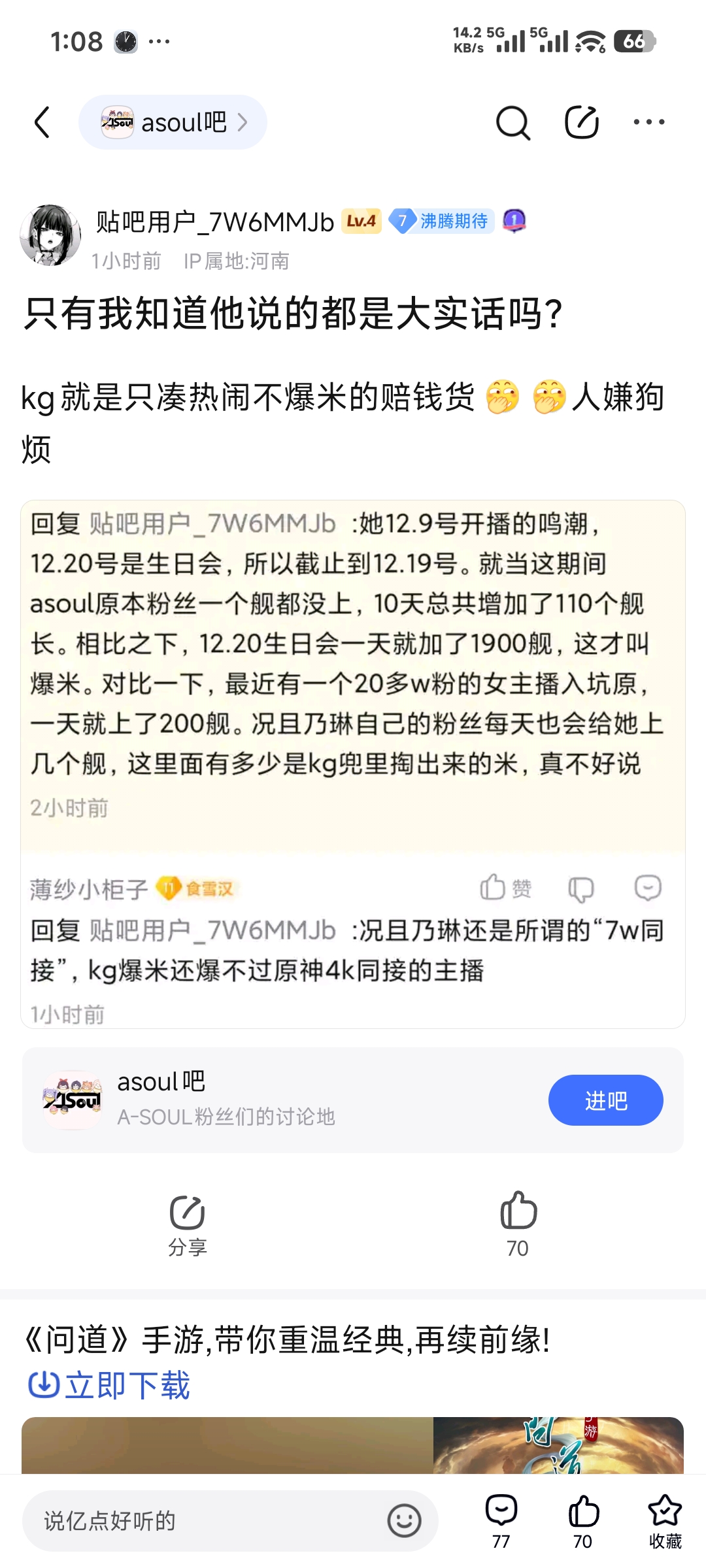This screenshot has height=1568, width=706.
Task: Tap 收藏 to bookmark this post
Action: [x=665, y=1522]
